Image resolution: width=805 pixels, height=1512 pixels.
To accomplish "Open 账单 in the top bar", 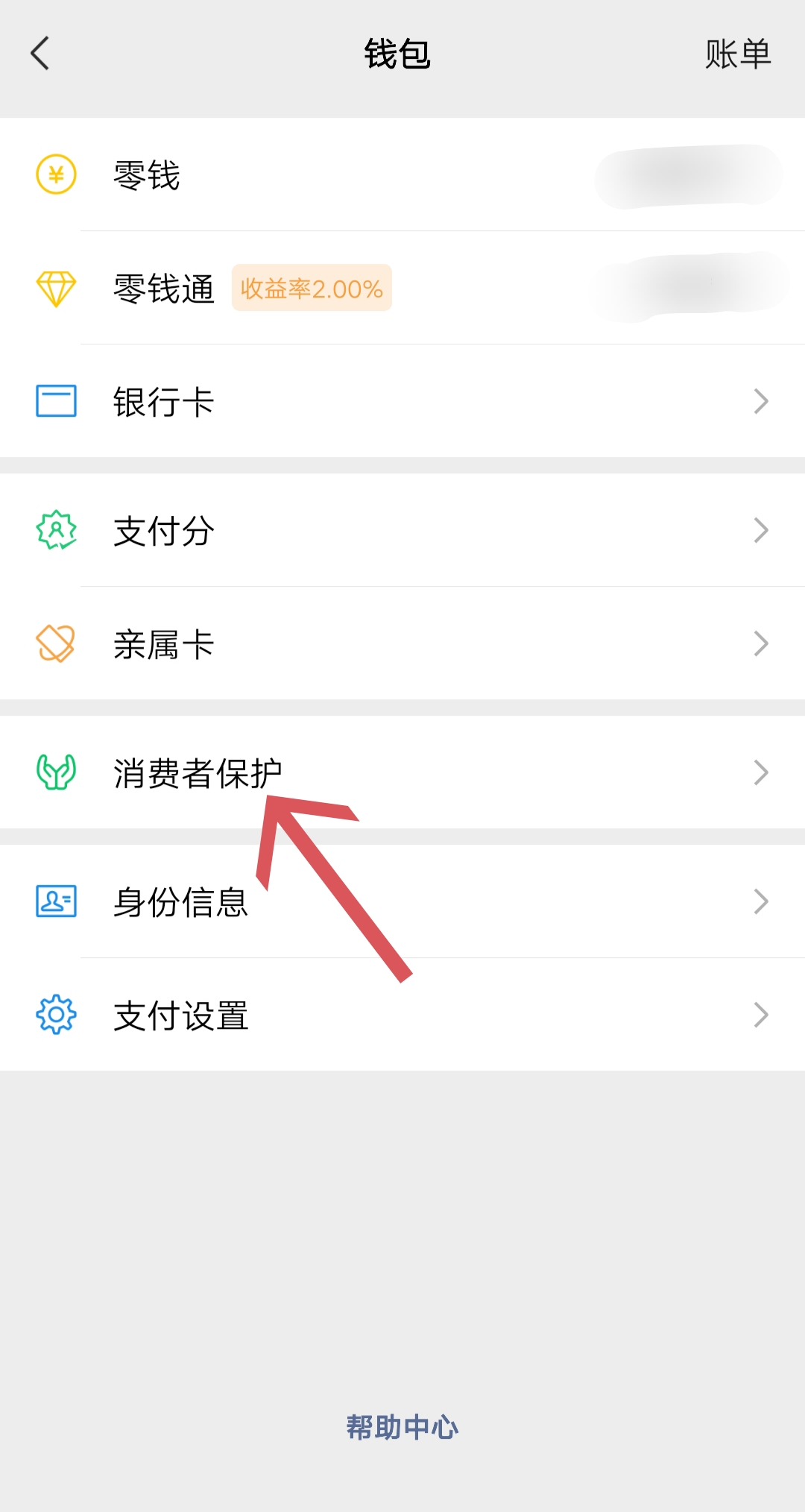I will click(738, 54).
